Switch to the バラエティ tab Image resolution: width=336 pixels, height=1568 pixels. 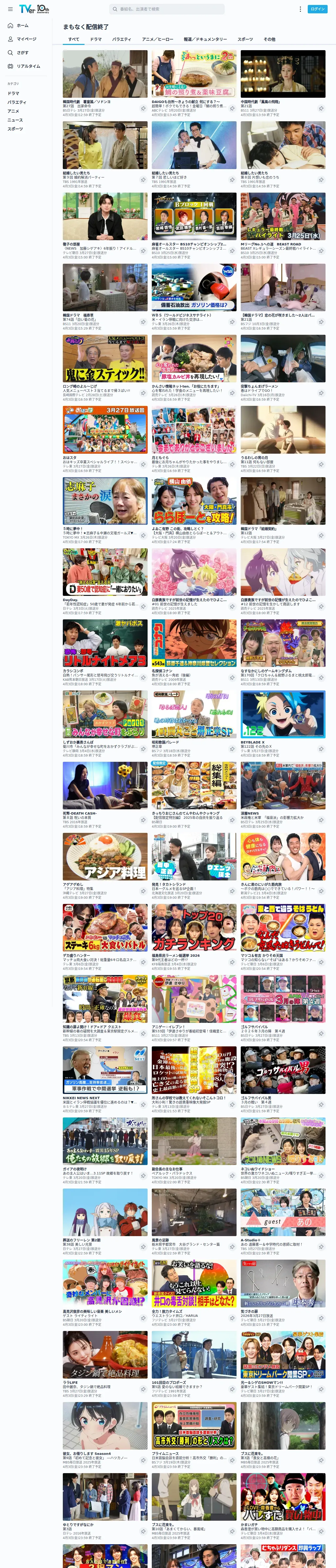tap(121, 39)
